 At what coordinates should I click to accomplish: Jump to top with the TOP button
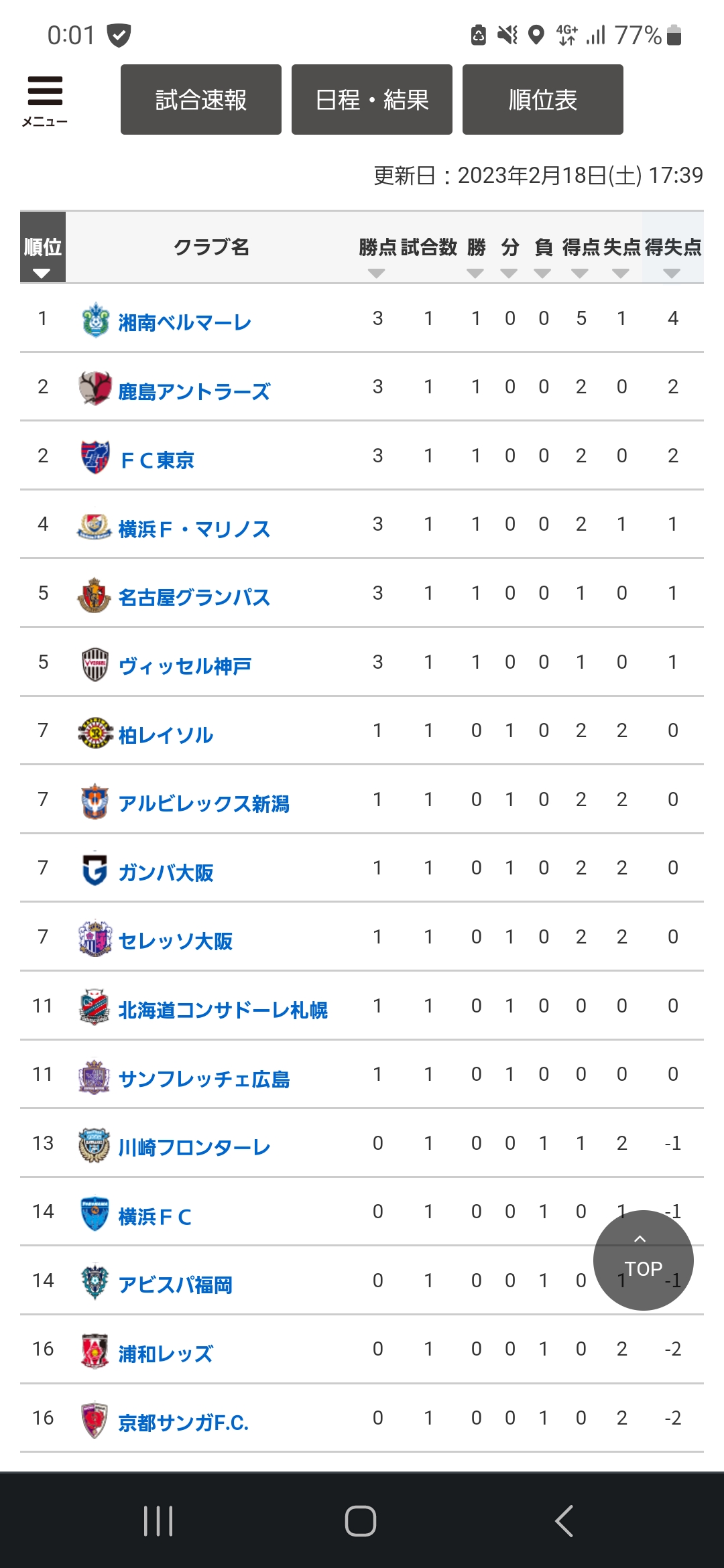pos(644,1260)
